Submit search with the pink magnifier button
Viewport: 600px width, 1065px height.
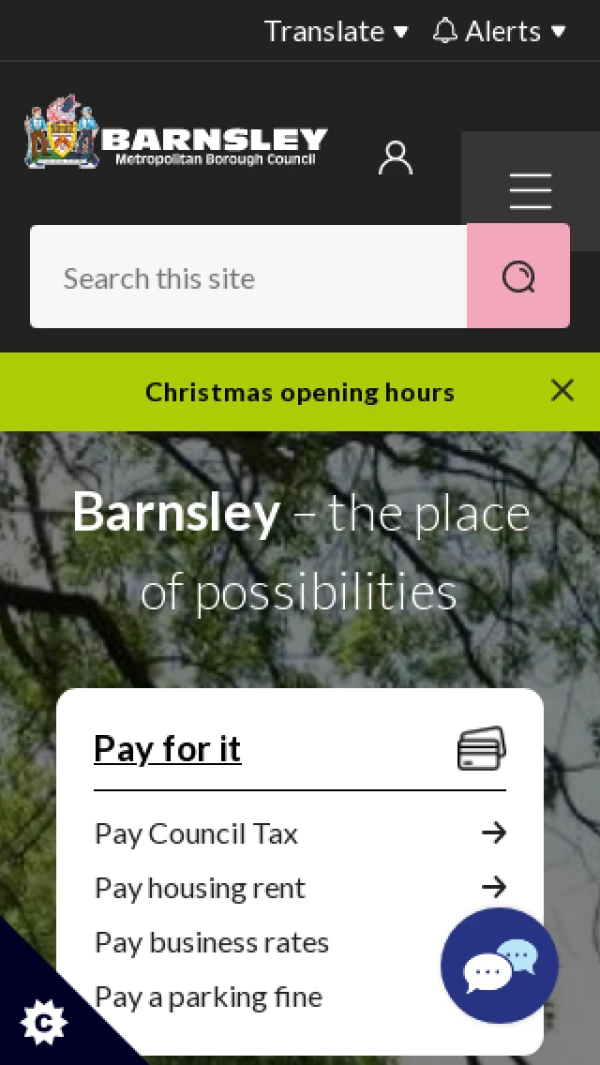518,277
